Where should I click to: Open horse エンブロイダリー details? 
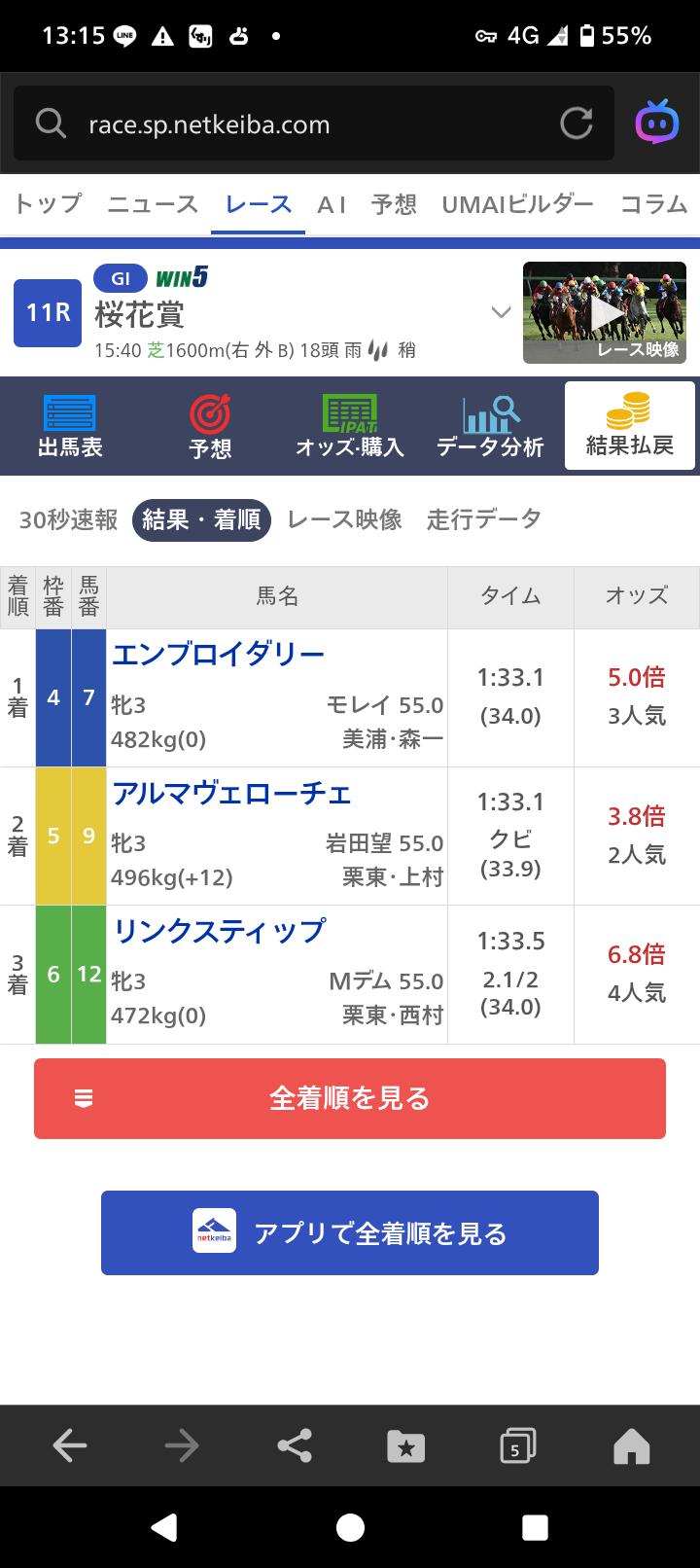(x=218, y=655)
